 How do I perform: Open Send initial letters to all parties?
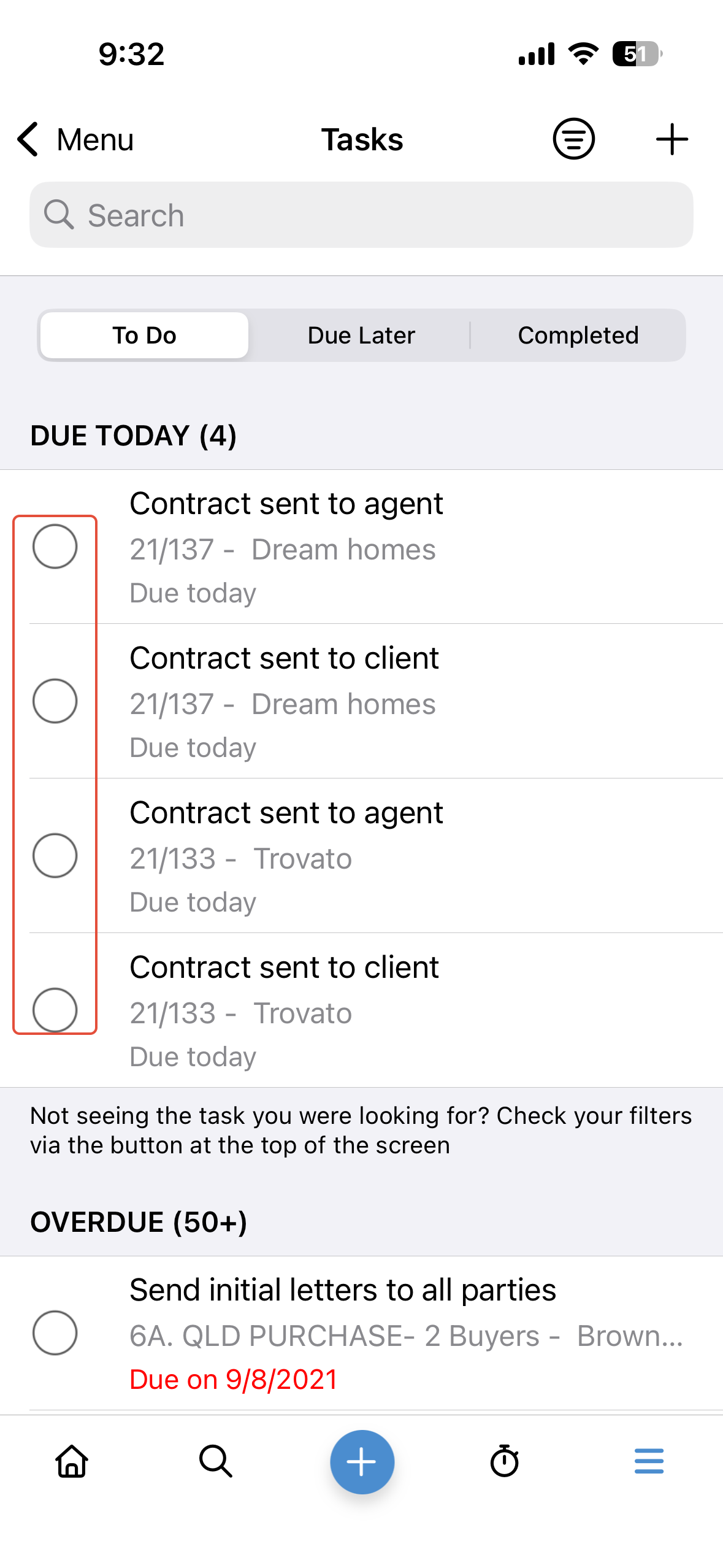(368, 1333)
